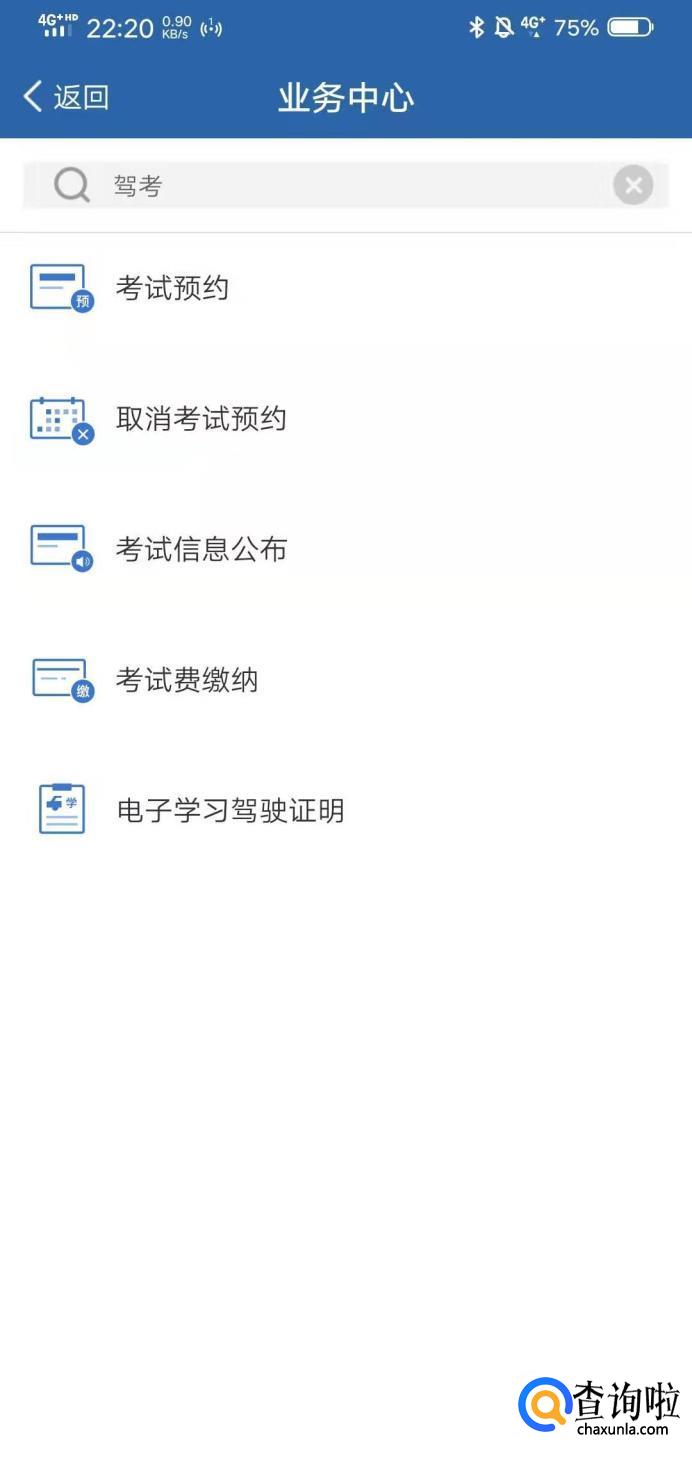This screenshot has height=1460, width=692.
Task: Open 考试预约
Action: coord(172,288)
